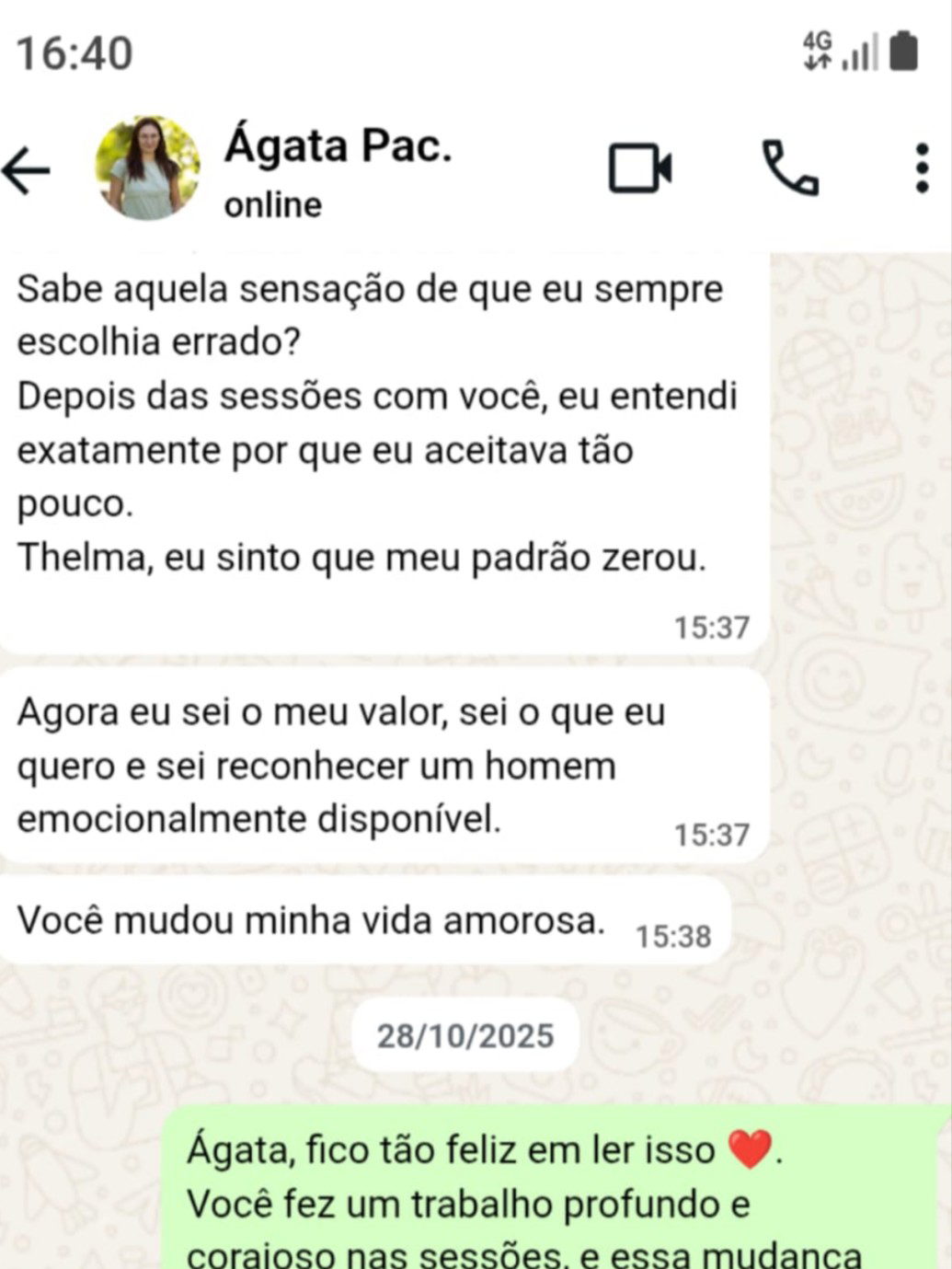952x1269 pixels.
Task: Open the three-dot overflow menu
Action: (922, 168)
